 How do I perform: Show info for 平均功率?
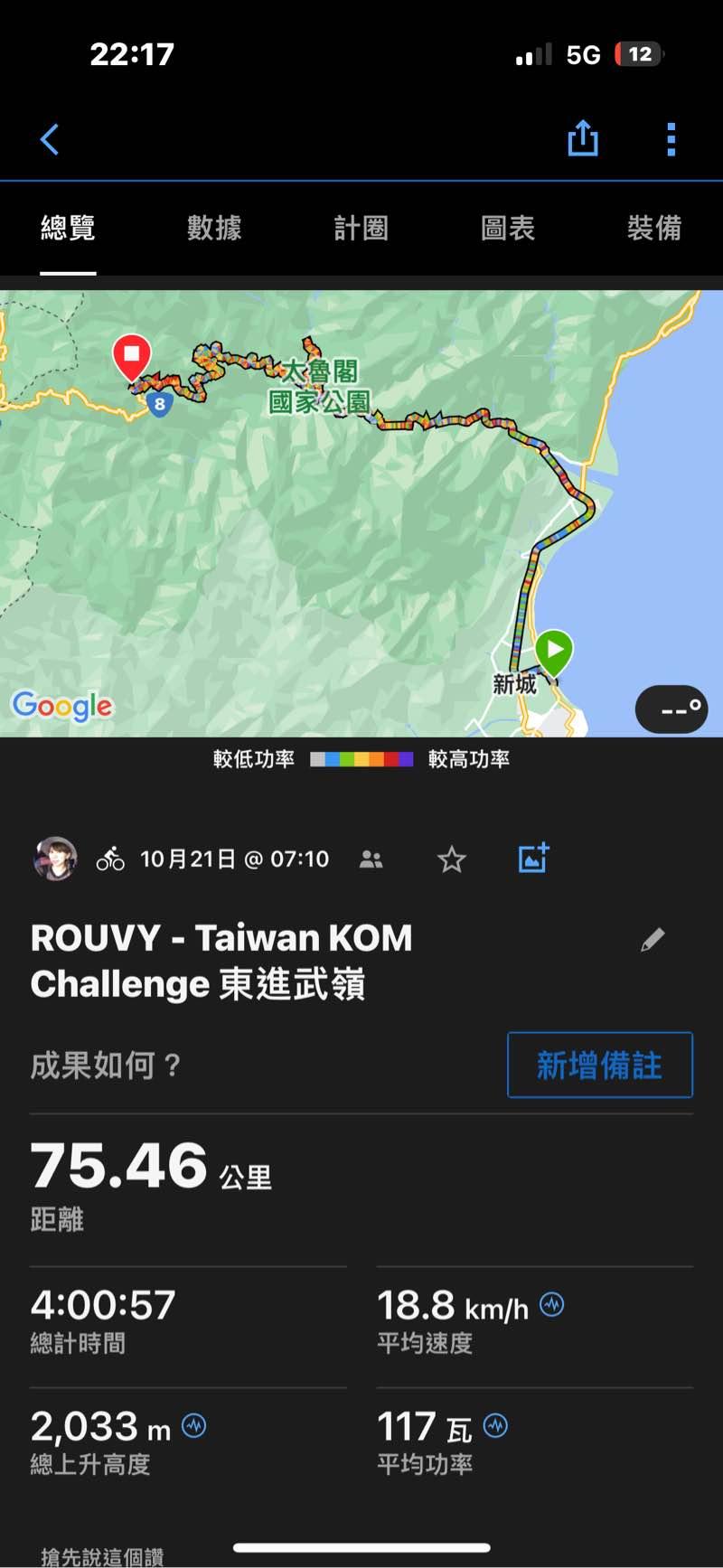pyautogui.click(x=496, y=1426)
